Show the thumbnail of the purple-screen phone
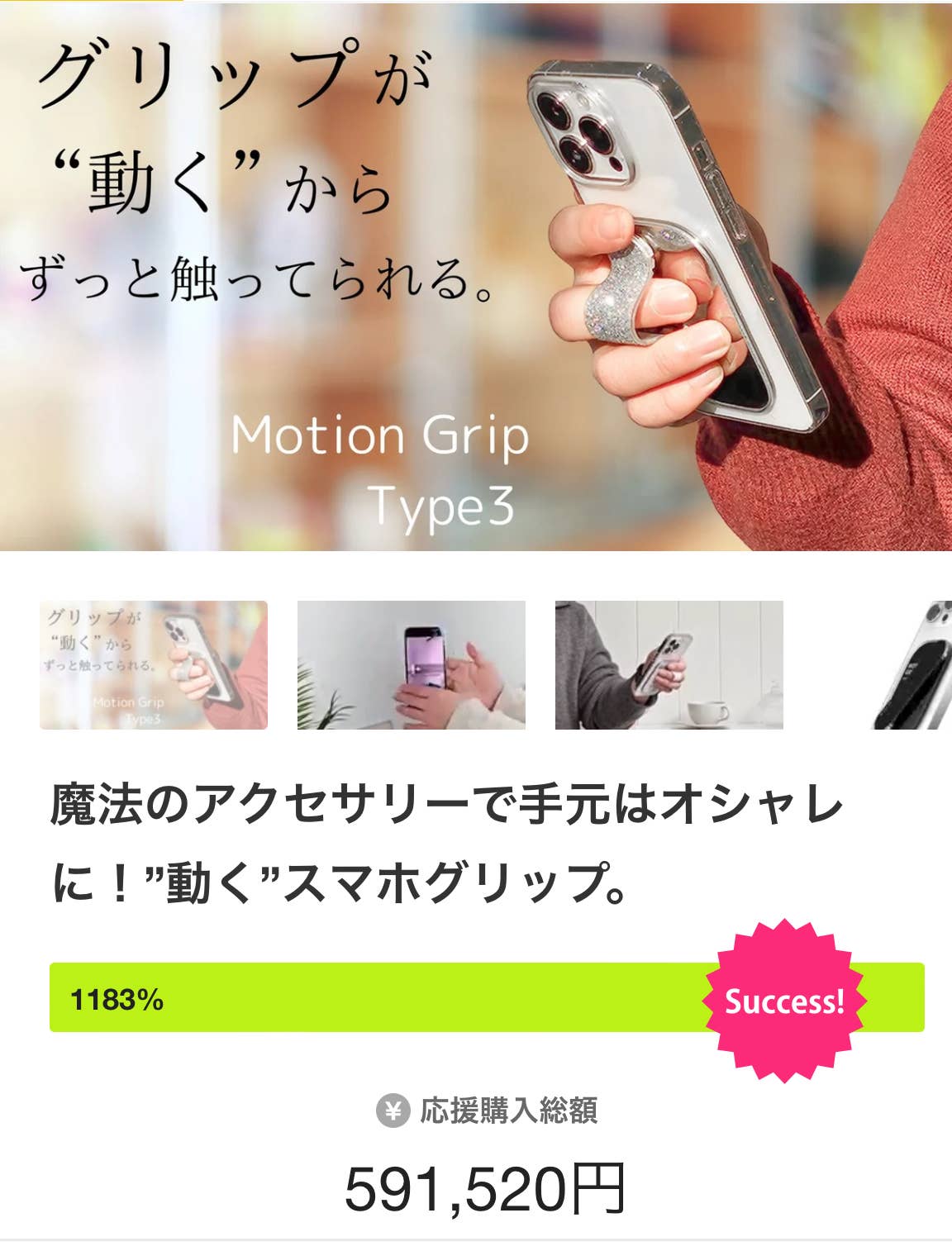The height and width of the screenshot is (1251, 952). (412, 665)
